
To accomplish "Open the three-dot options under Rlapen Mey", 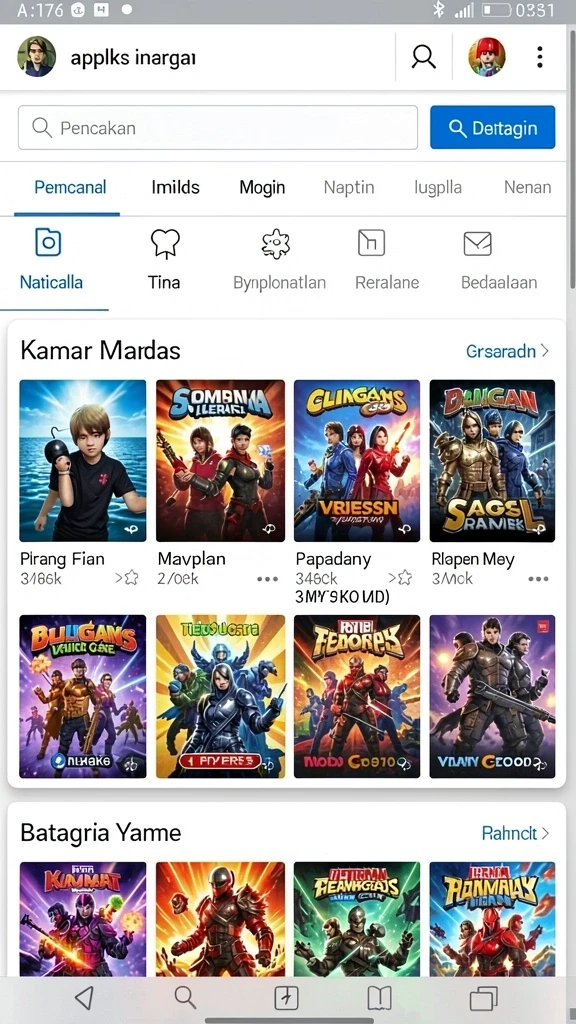I will (538, 579).
